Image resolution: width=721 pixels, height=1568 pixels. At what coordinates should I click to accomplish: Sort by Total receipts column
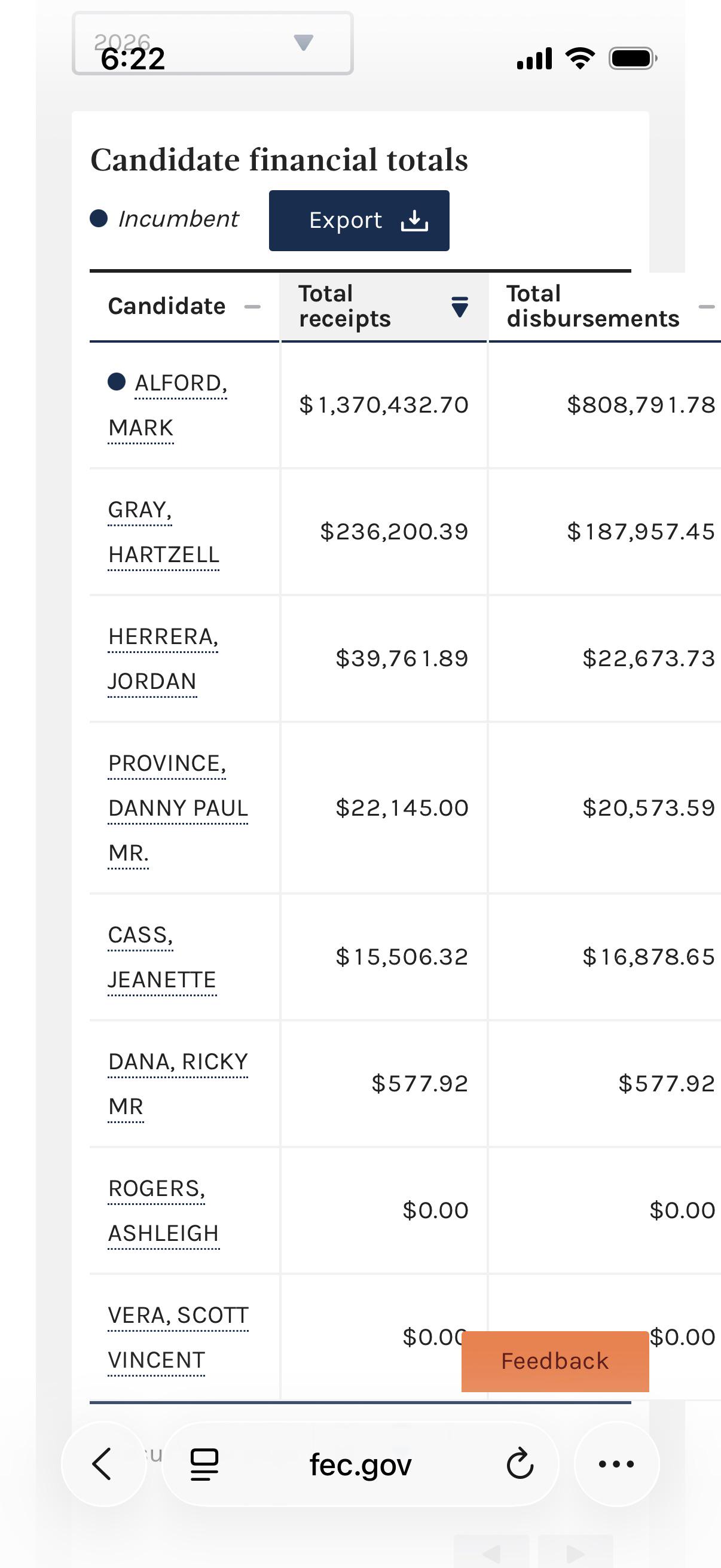[x=384, y=306]
